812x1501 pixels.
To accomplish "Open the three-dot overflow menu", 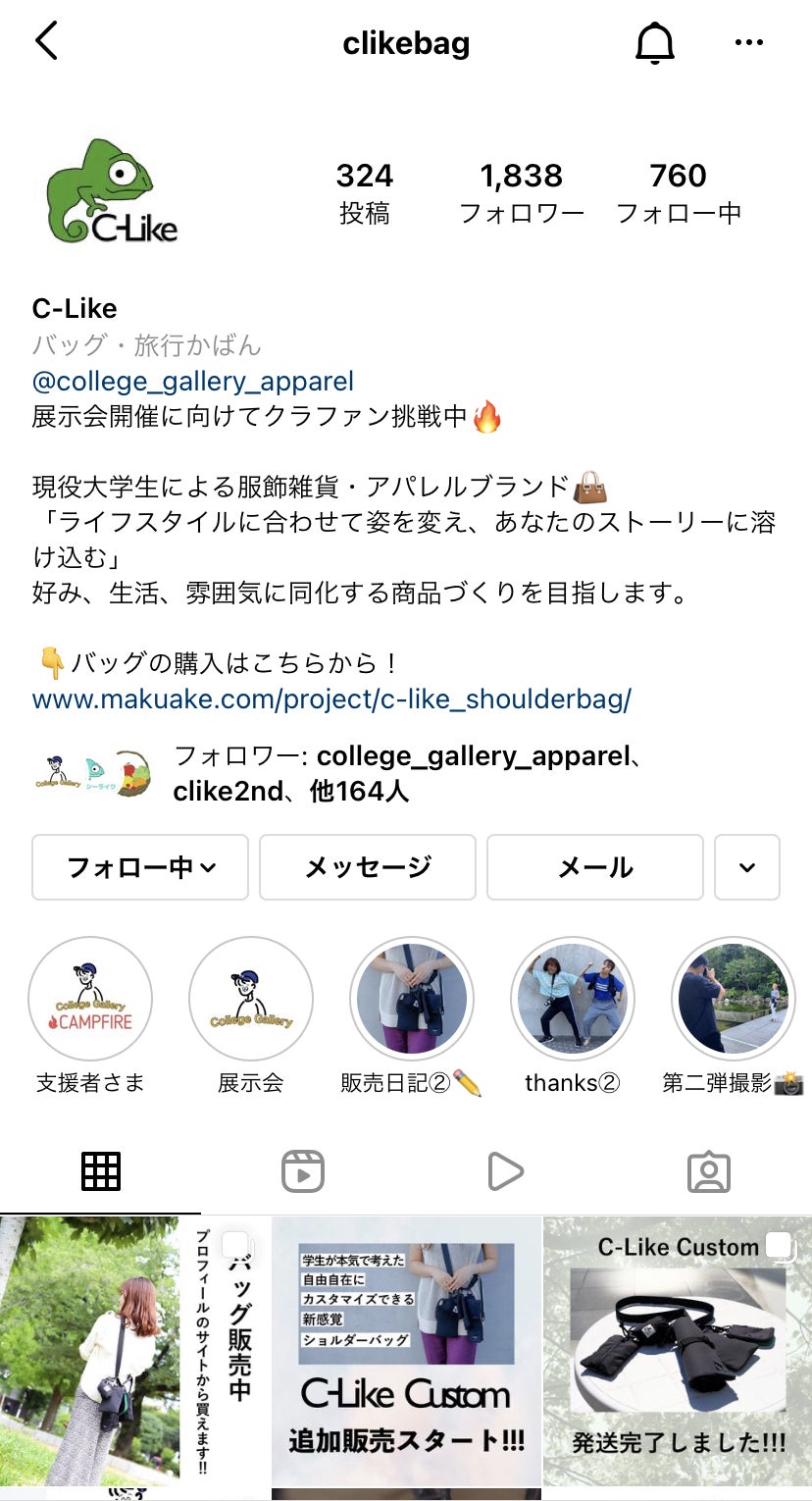I will click(749, 43).
